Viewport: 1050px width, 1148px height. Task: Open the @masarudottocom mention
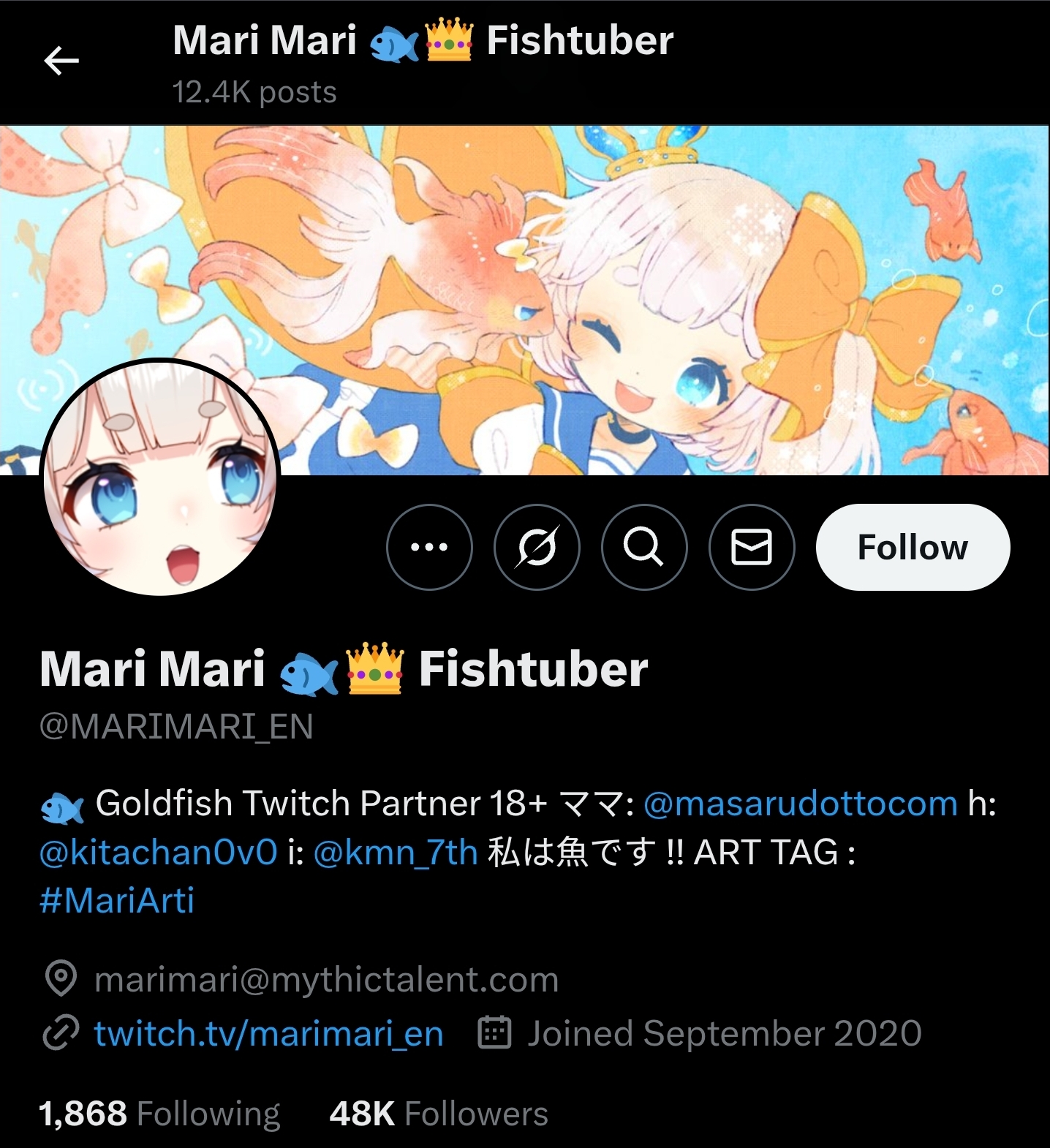click(800, 804)
